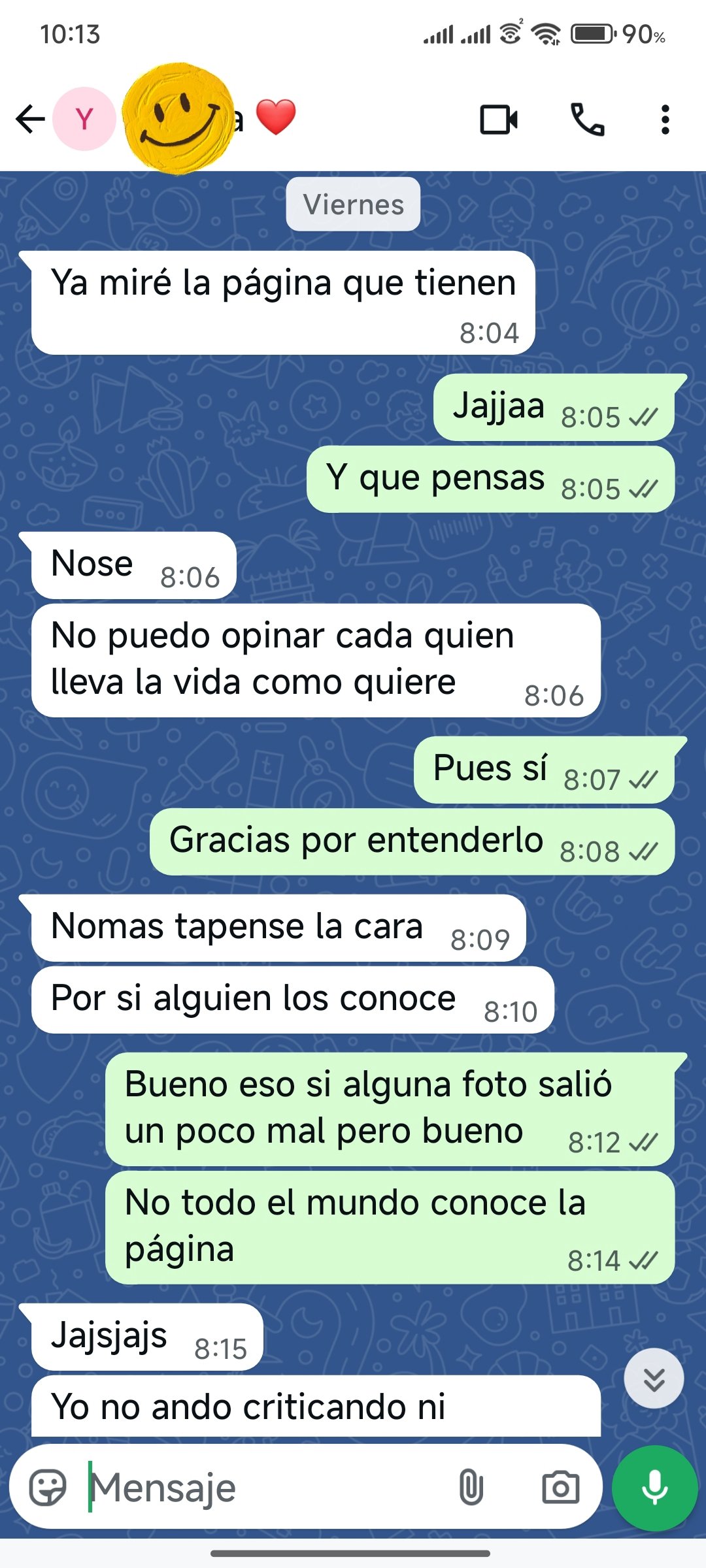
Task: Jump to the latest messages
Action: pos(654,1379)
